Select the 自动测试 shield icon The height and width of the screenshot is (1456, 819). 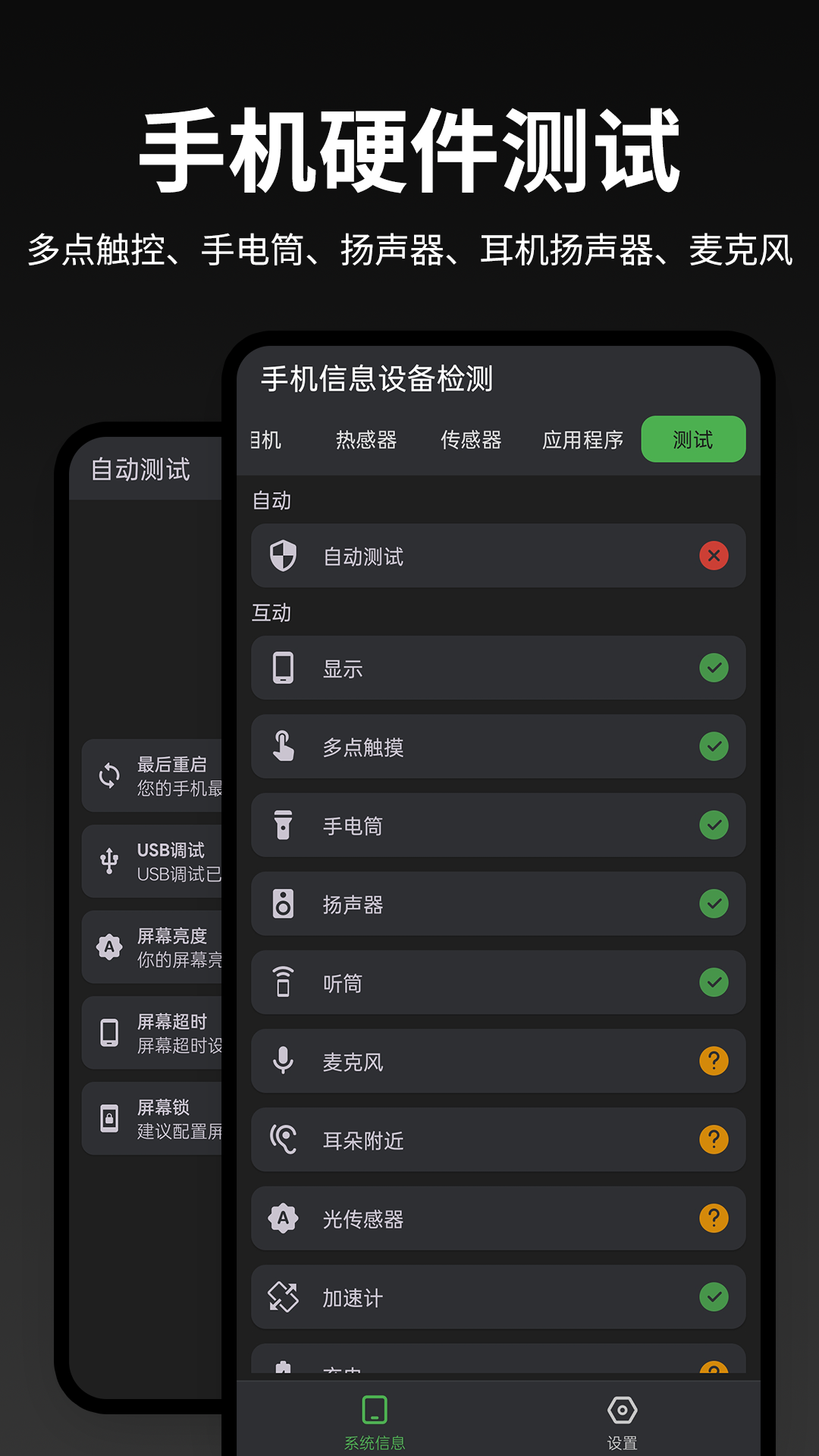284,556
